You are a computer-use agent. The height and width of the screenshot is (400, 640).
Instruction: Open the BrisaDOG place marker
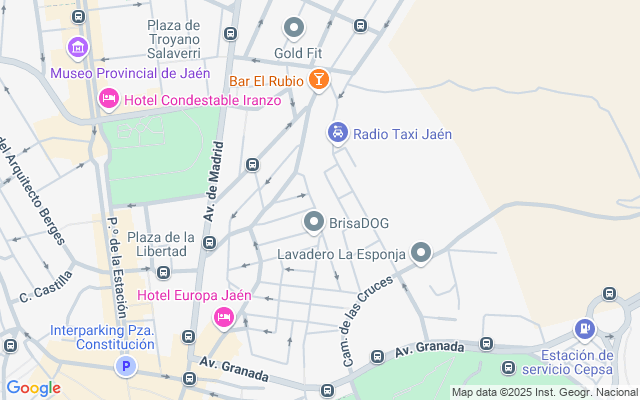tap(314, 221)
